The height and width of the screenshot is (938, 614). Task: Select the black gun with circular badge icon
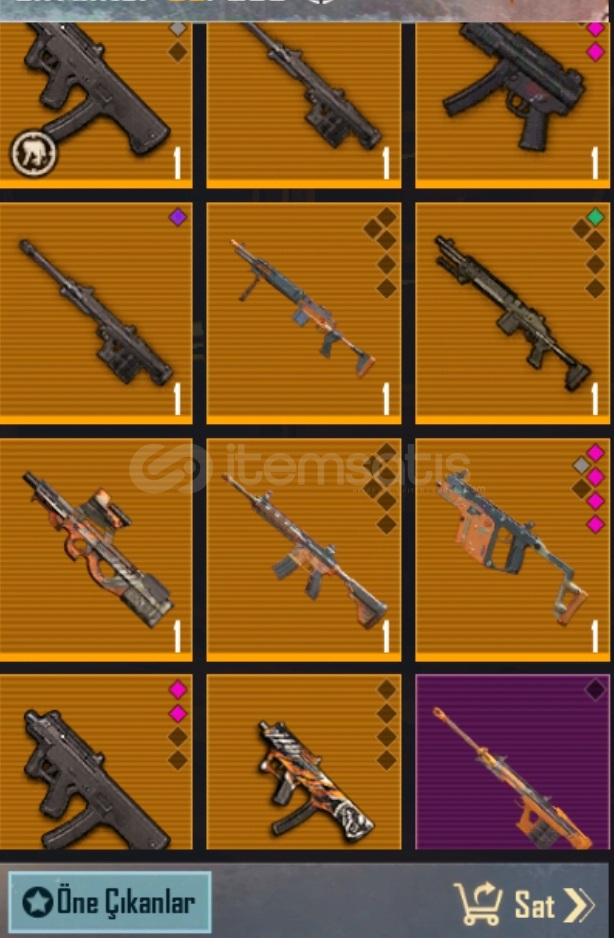[x=96, y=100]
